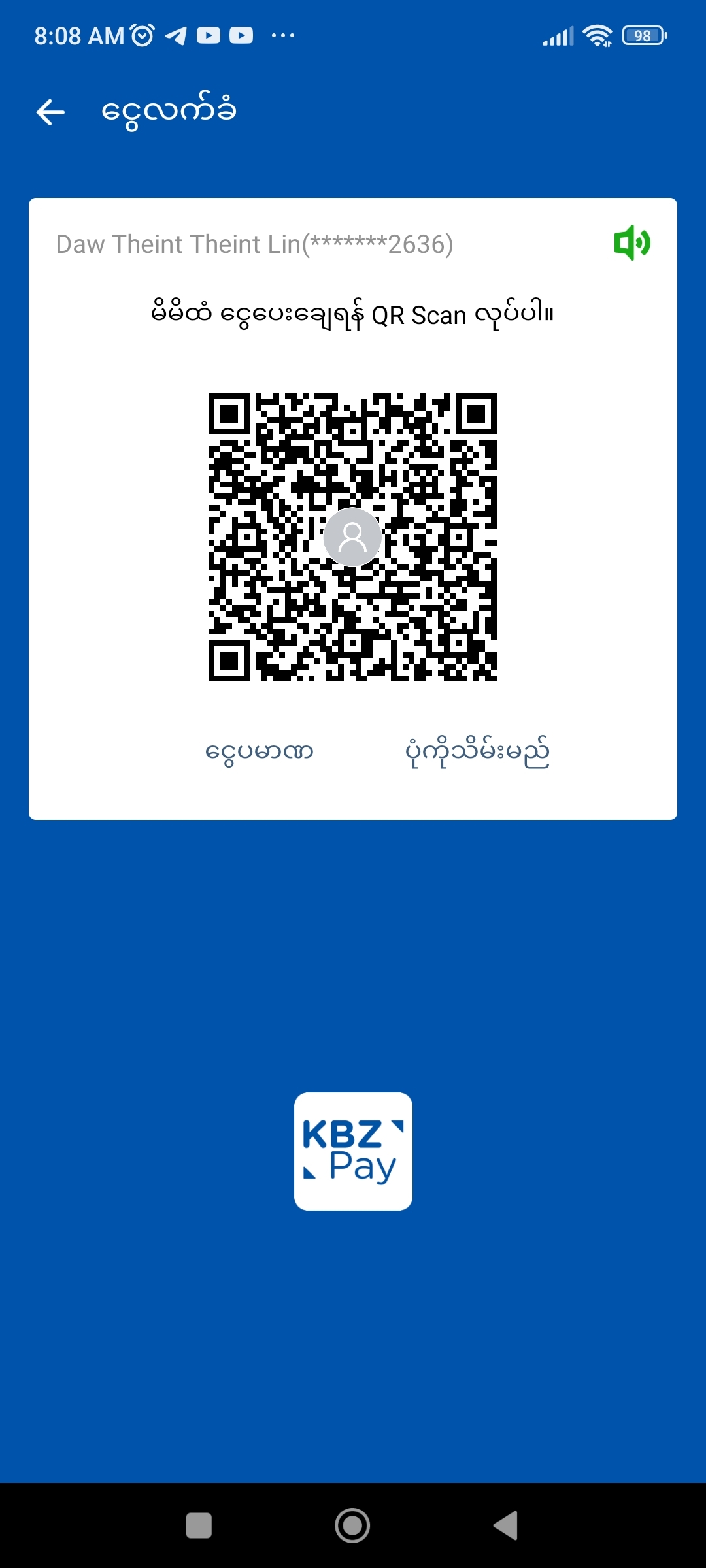Tap ငွေပမာဏ to set an amount
Image resolution: width=706 pixels, height=1568 pixels.
coord(260,751)
